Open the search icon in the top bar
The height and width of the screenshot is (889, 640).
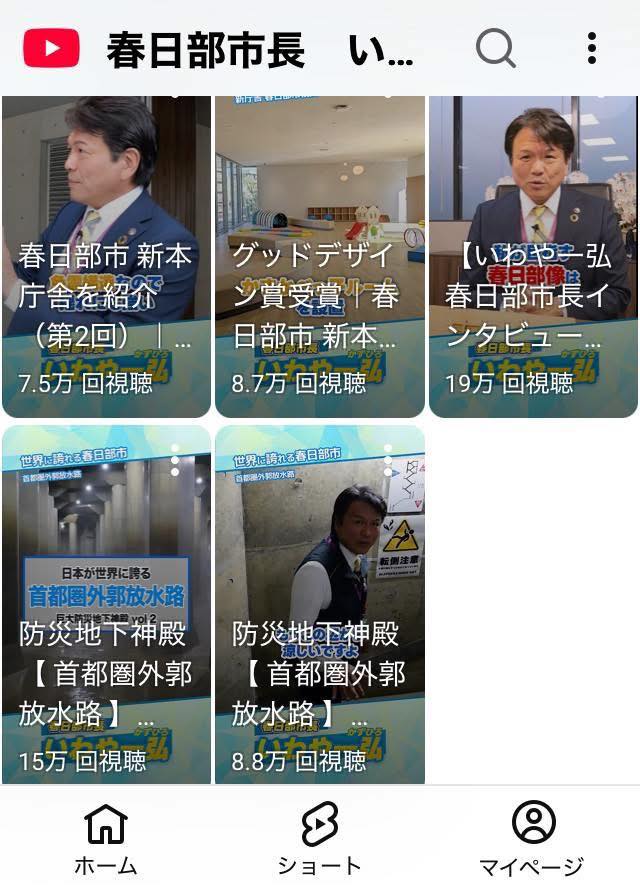495,47
